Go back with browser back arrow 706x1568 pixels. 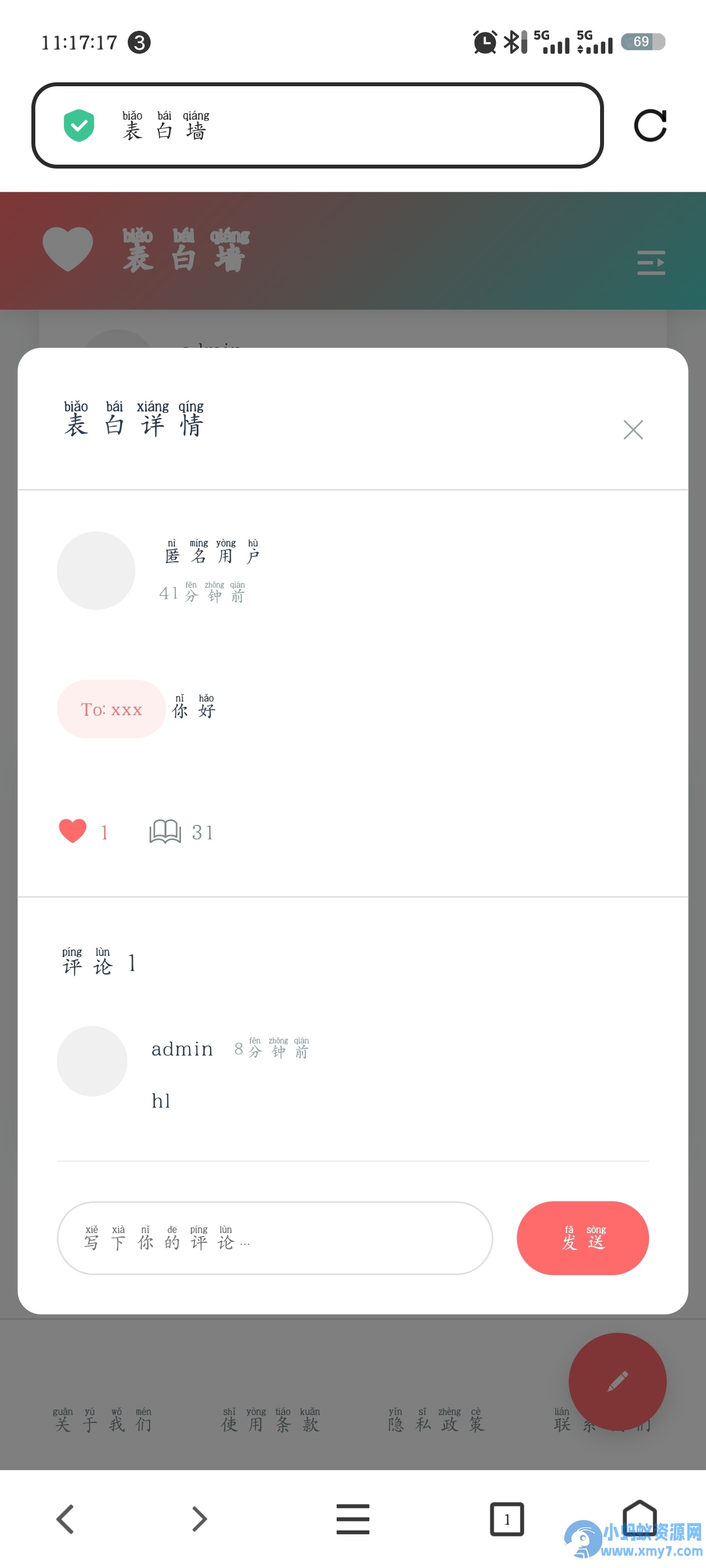[65, 1519]
